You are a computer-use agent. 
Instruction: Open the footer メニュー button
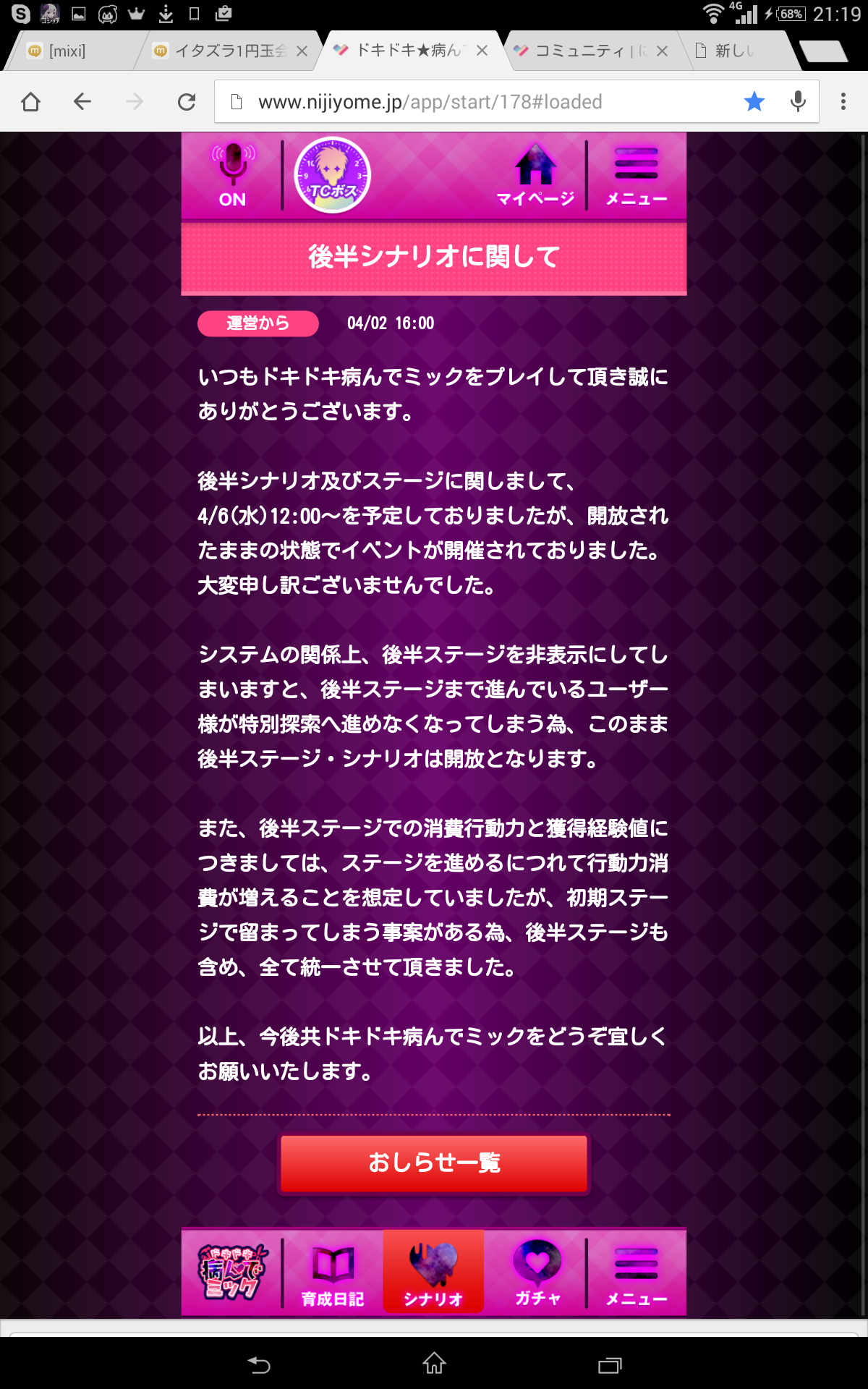(x=636, y=1275)
